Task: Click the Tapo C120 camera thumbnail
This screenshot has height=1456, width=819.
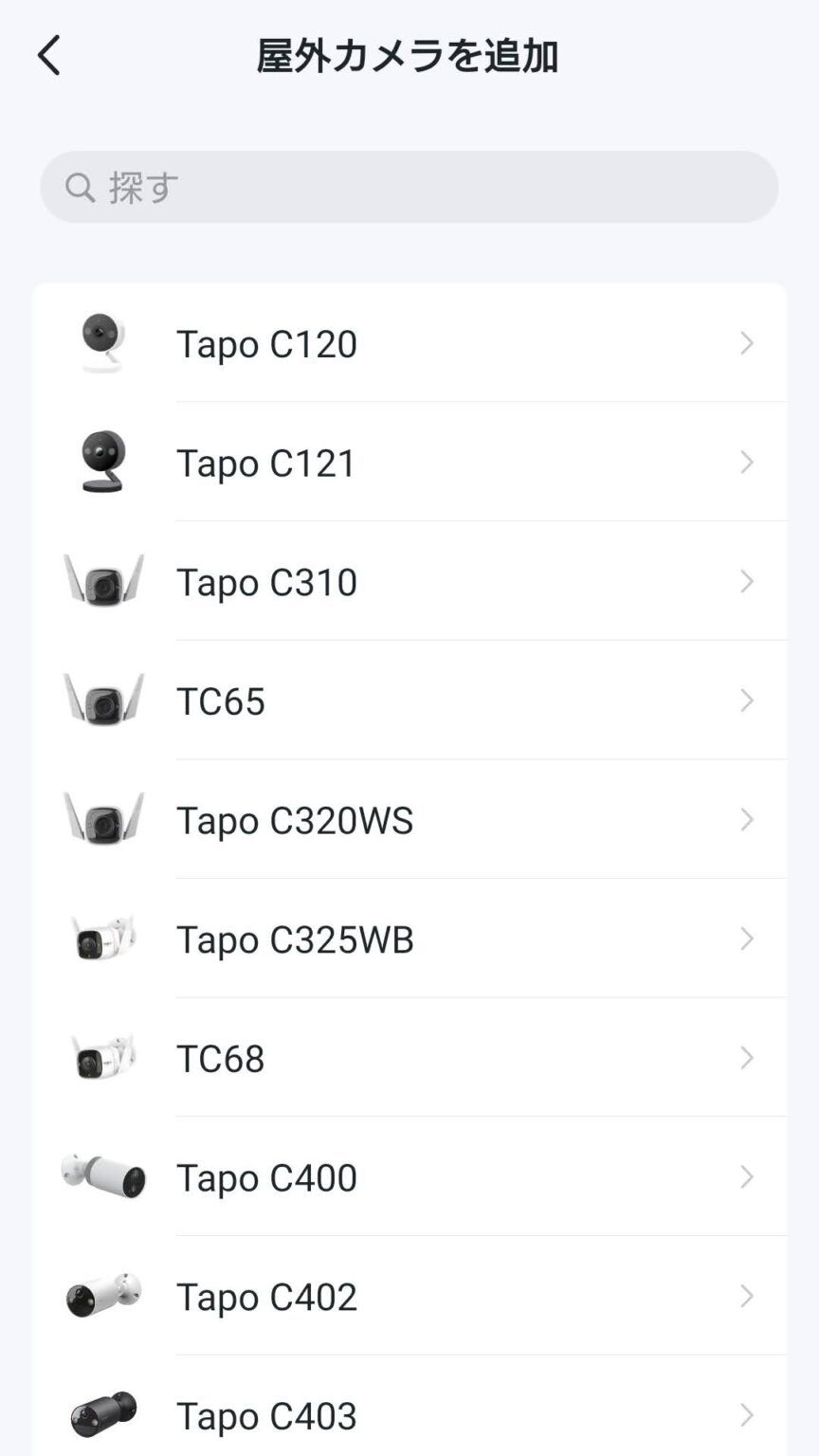Action: coord(102,343)
